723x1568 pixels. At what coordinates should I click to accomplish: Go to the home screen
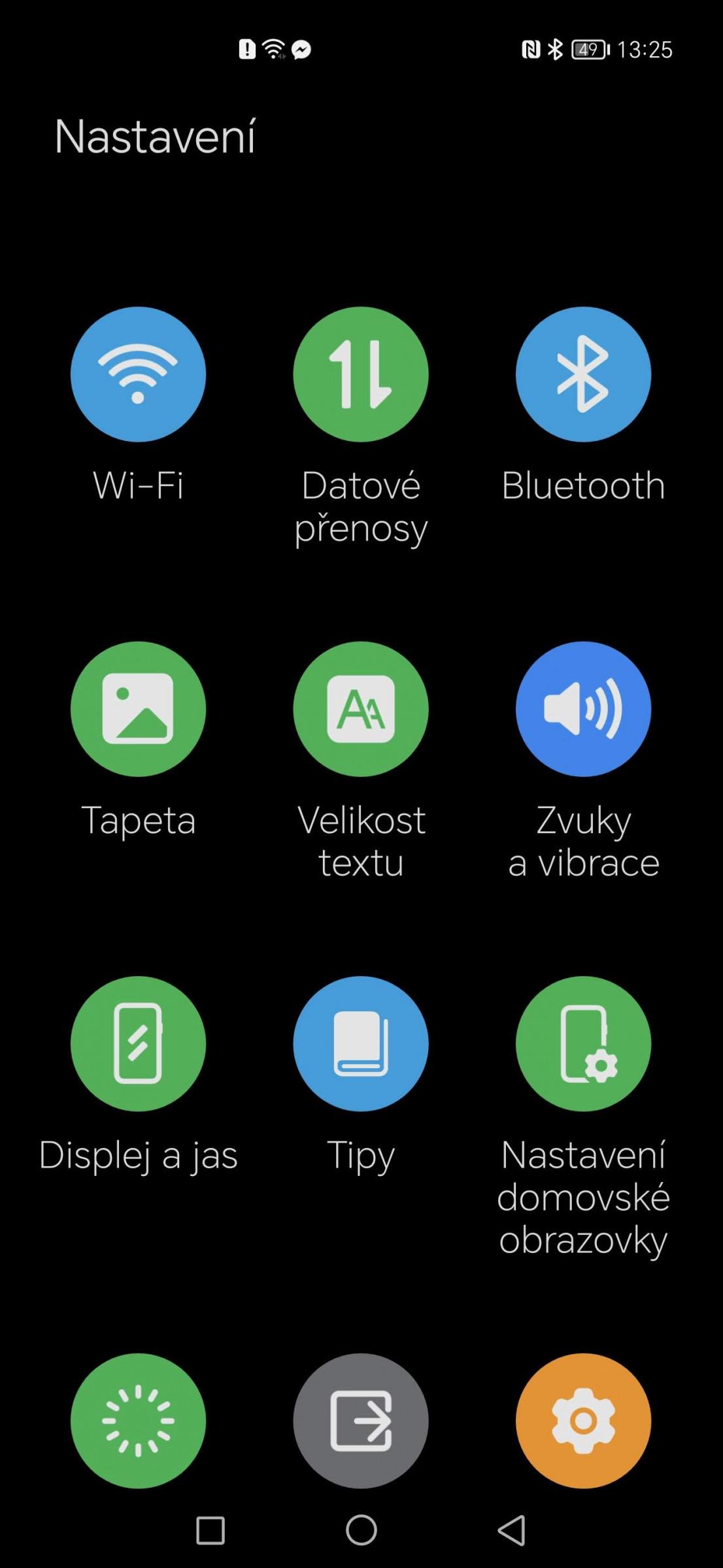click(x=361, y=1530)
